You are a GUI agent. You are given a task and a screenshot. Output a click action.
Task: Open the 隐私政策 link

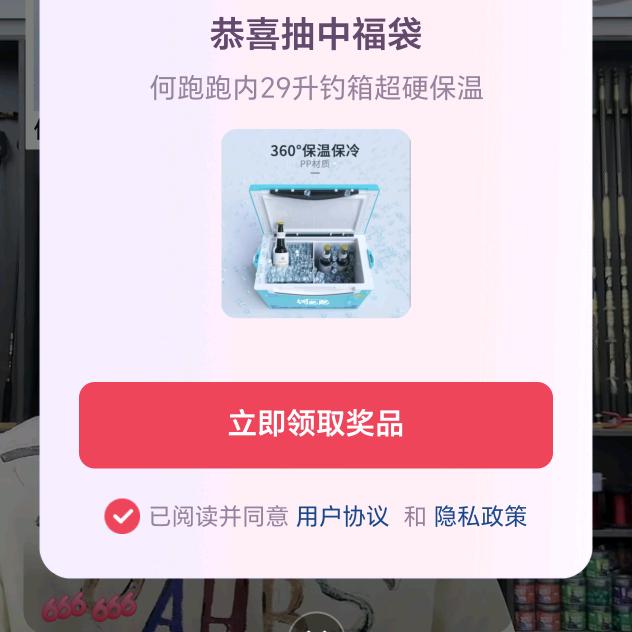480,516
